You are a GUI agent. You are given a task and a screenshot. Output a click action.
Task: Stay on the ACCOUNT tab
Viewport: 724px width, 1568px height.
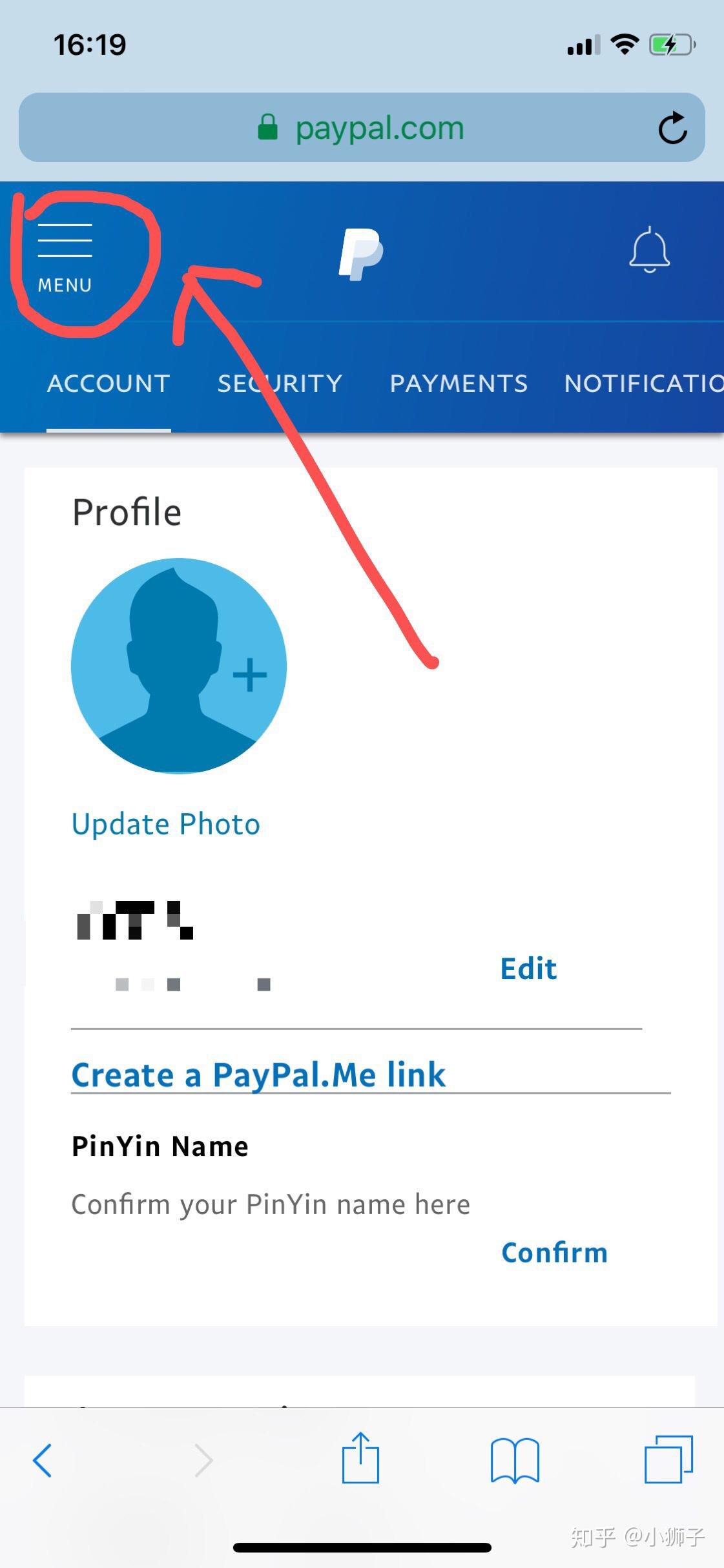point(107,383)
